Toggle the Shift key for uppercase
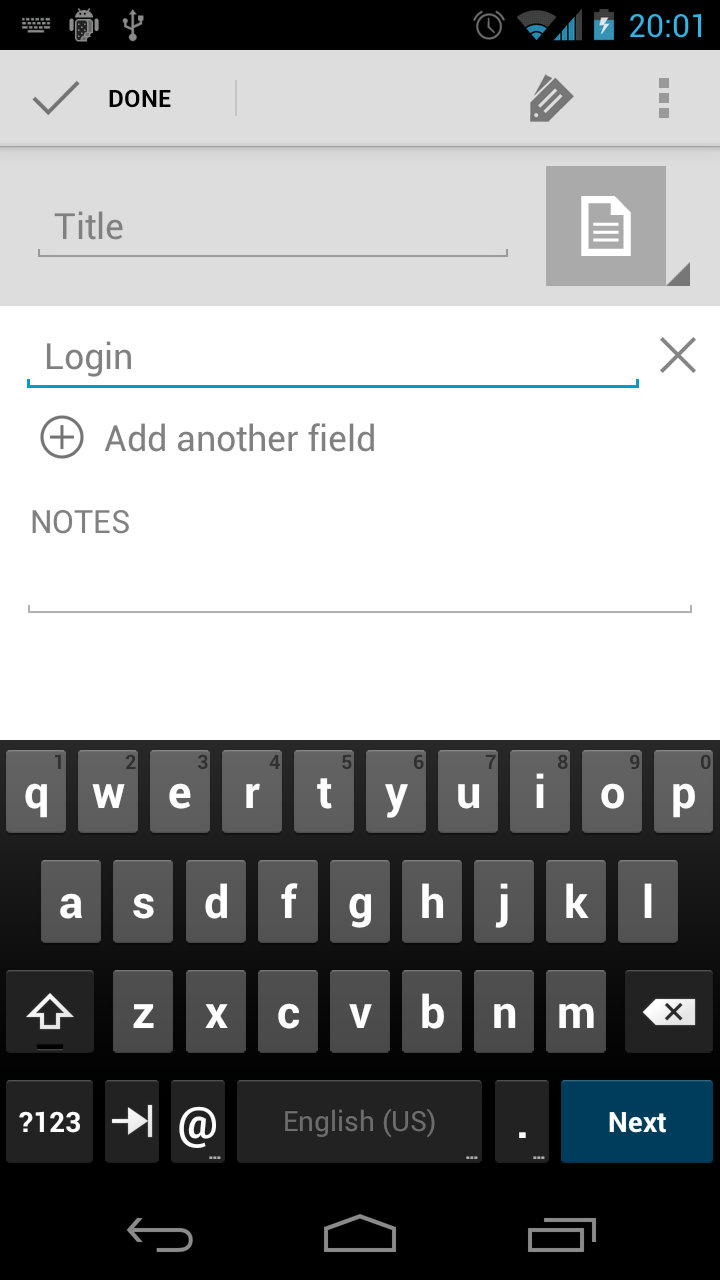This screenshot has width=720, height=1280. (x=50, y=1011)
